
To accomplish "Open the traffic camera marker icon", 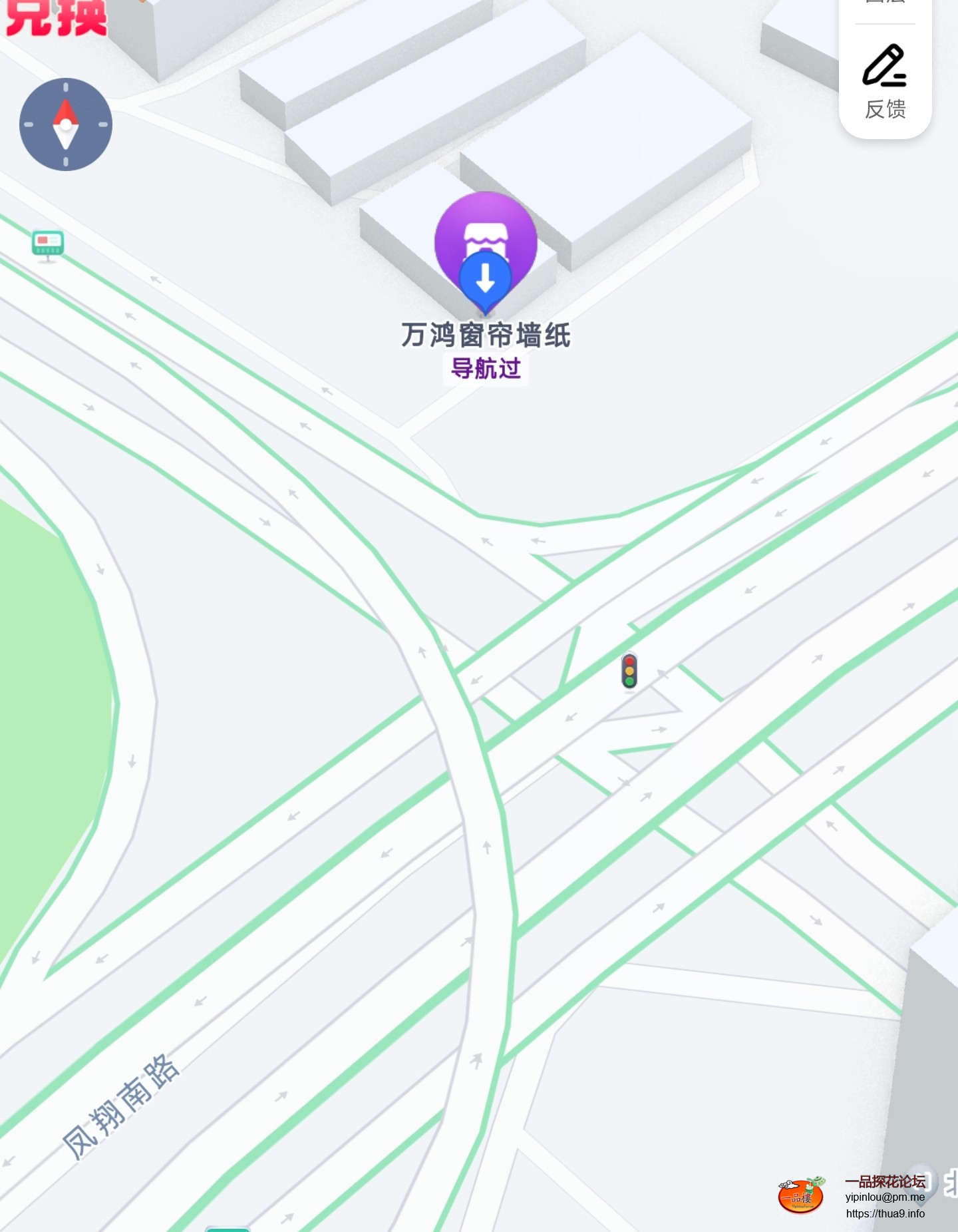I will click(x=48, y=244).
